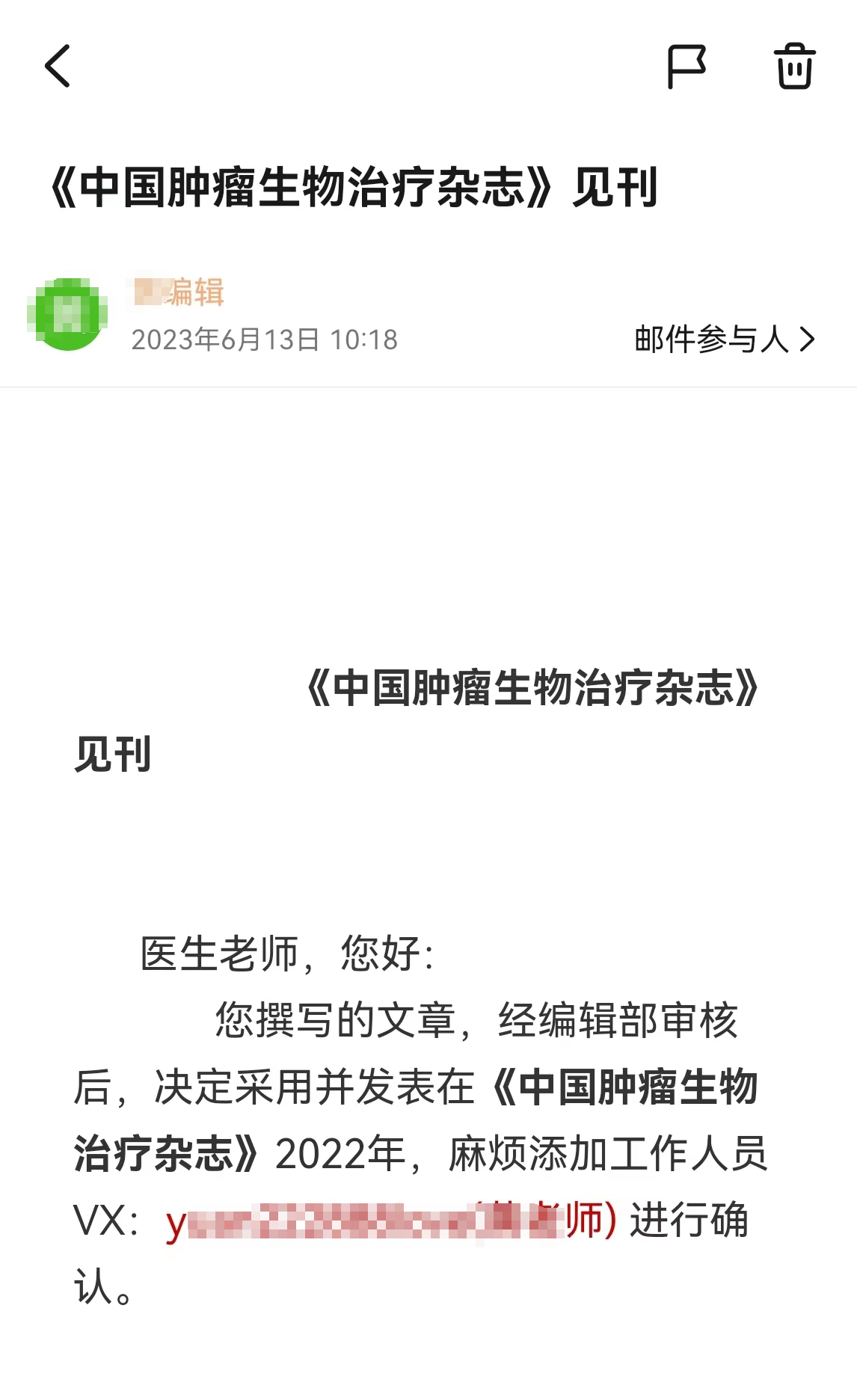Open 邮件参与人 participant details

click(725, 339)
